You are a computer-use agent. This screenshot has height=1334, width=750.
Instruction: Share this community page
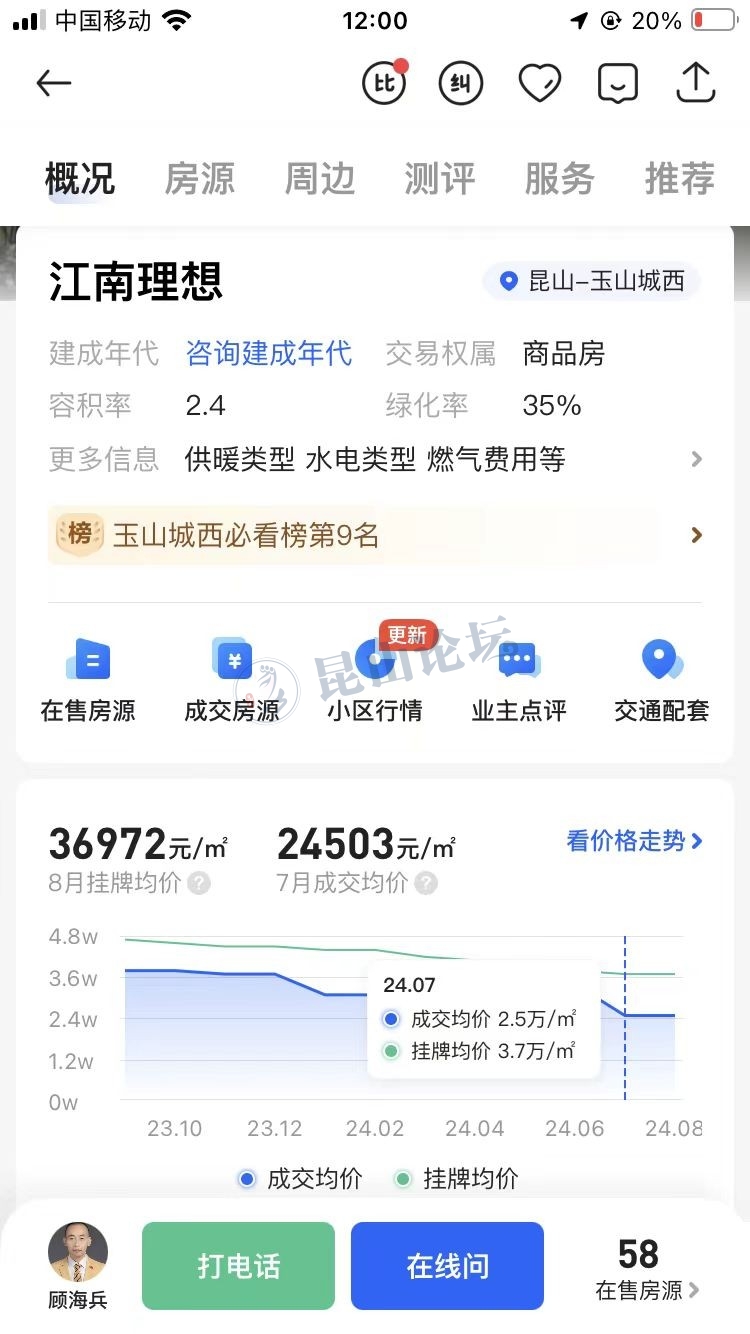[696, 83]
